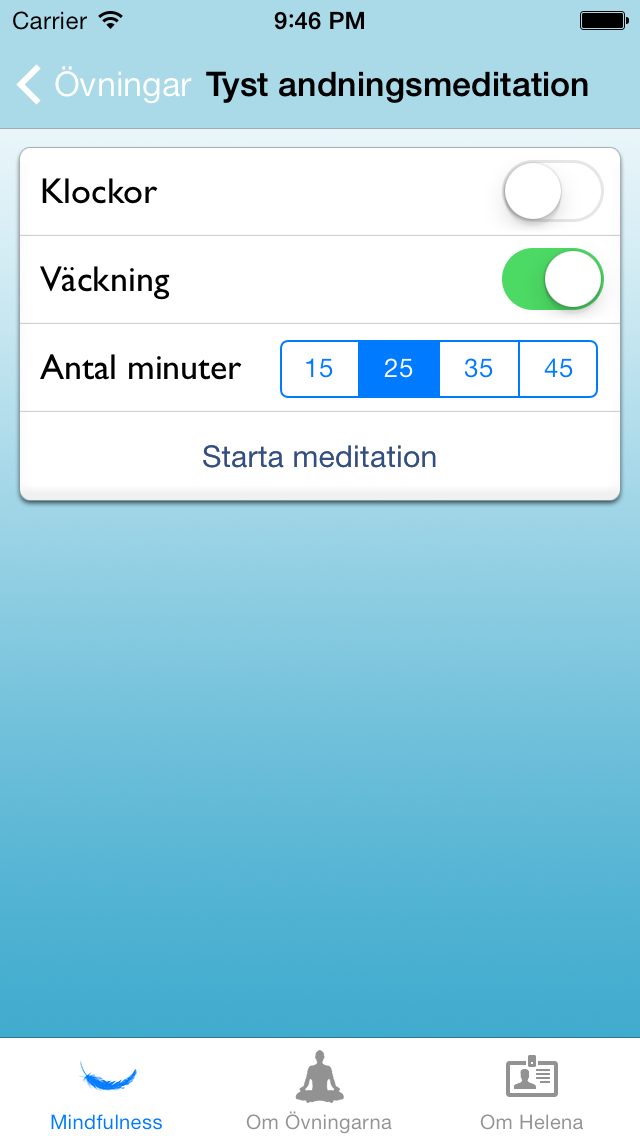Choose the 25 minutes segment

coord(399,369)
